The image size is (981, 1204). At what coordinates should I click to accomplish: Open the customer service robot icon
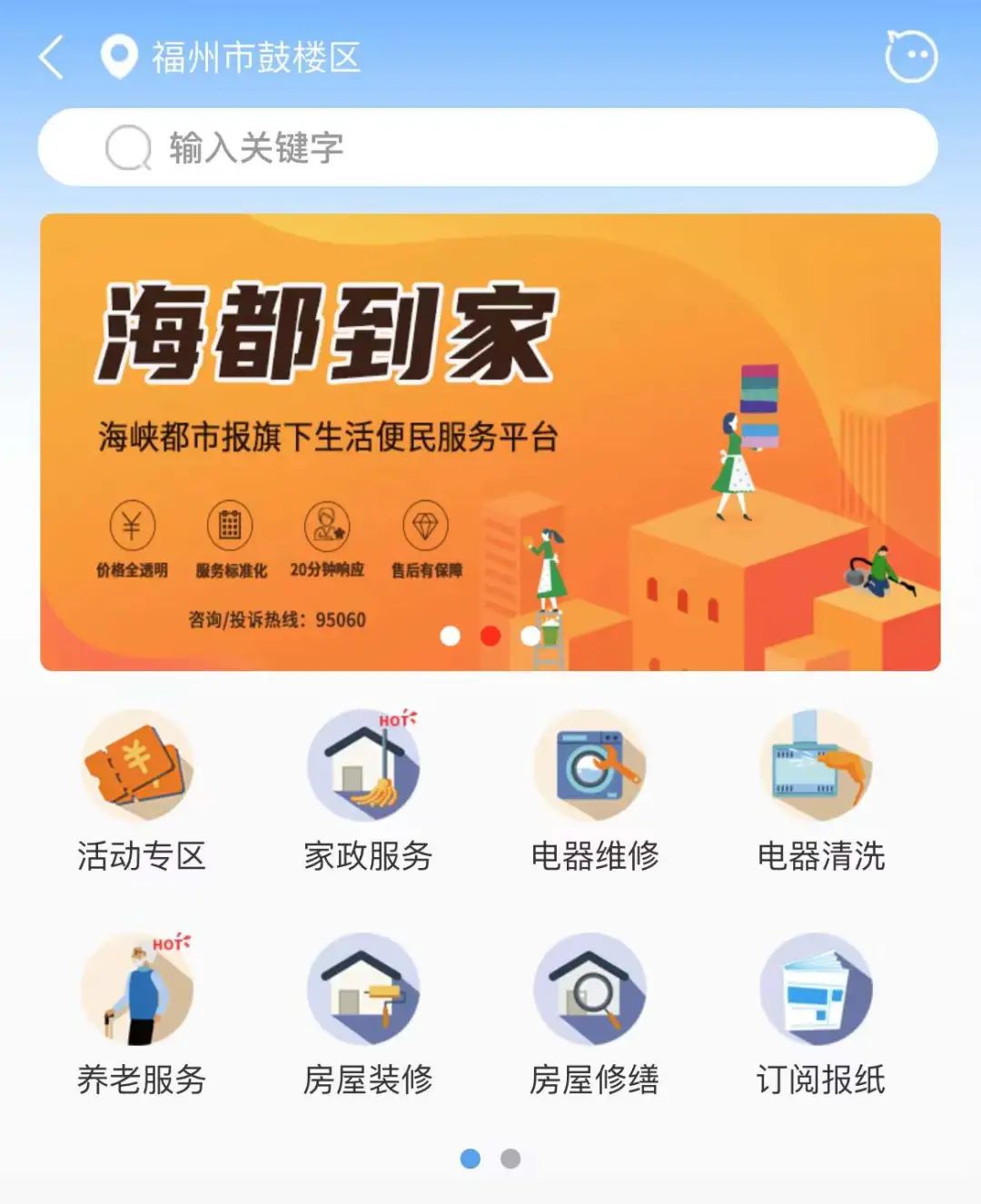click(910, 56)
